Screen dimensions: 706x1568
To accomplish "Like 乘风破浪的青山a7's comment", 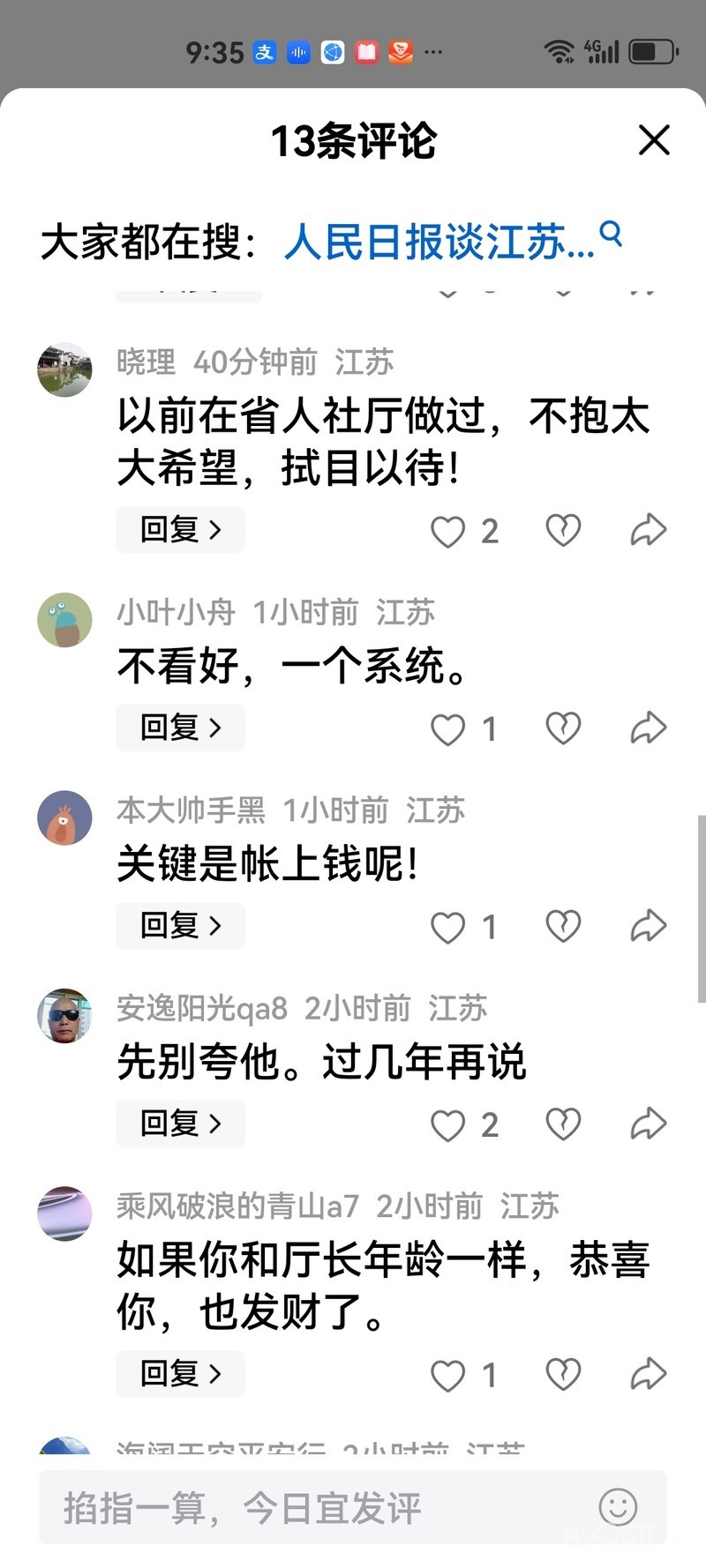I will click(x=447, y=1375).
